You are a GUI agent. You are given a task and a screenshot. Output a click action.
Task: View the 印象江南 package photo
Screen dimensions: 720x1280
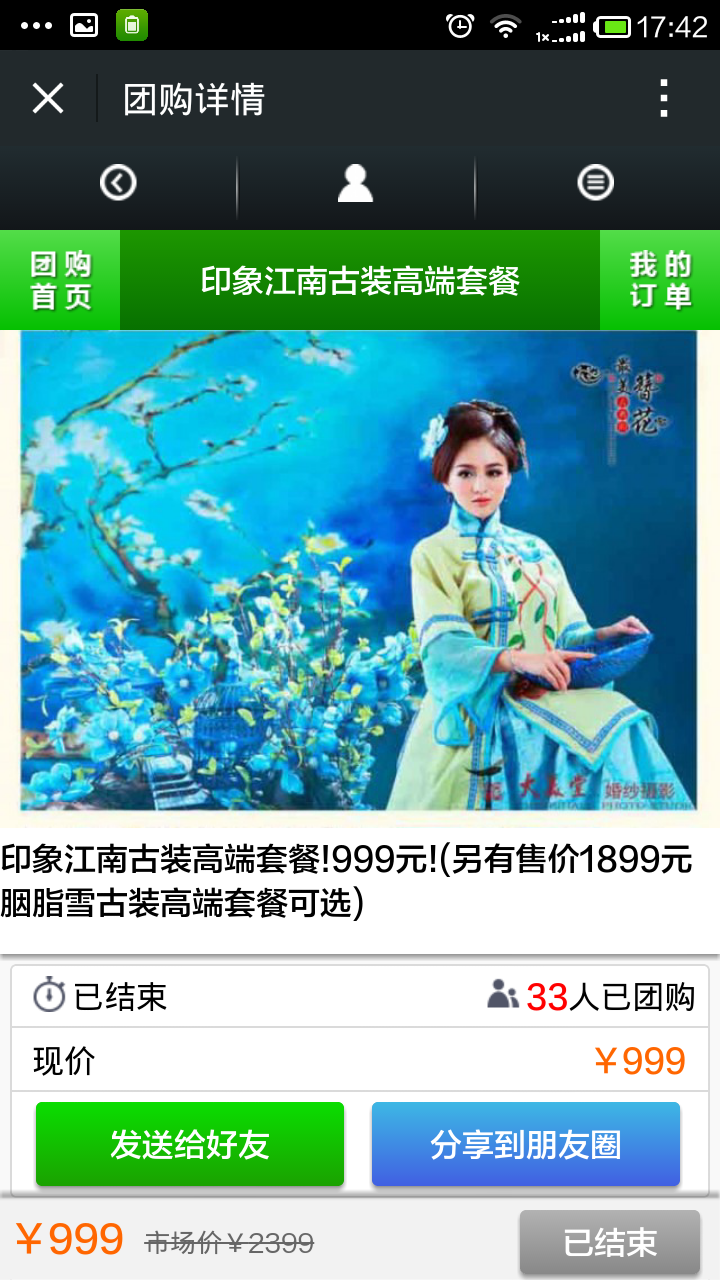tap(358, 570)
